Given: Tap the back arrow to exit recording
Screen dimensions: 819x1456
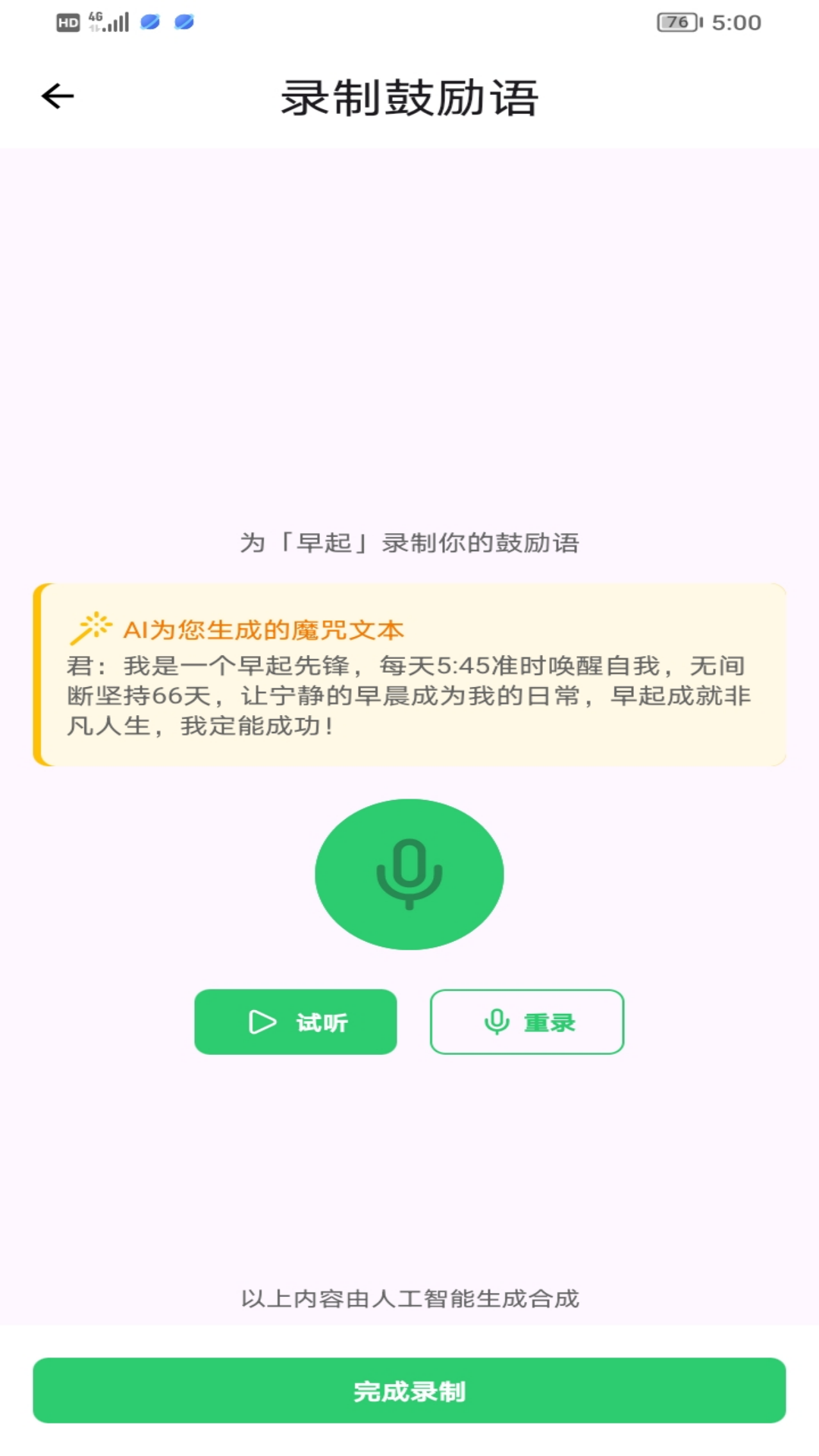Looking at the screenshot, I should point(57,96).
